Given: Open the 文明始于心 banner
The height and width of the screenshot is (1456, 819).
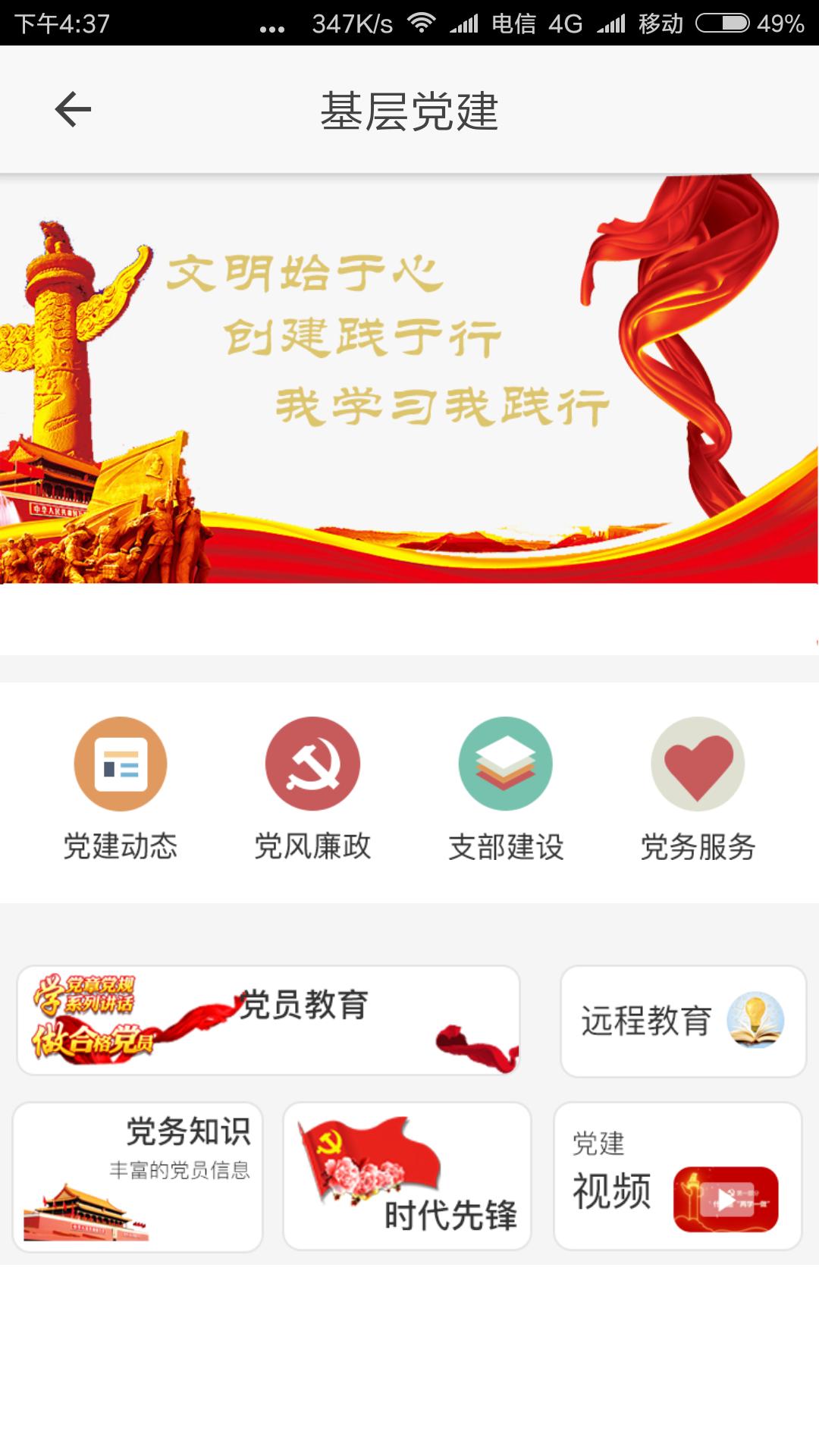Looking at the screenshot, I should (409, 379).
